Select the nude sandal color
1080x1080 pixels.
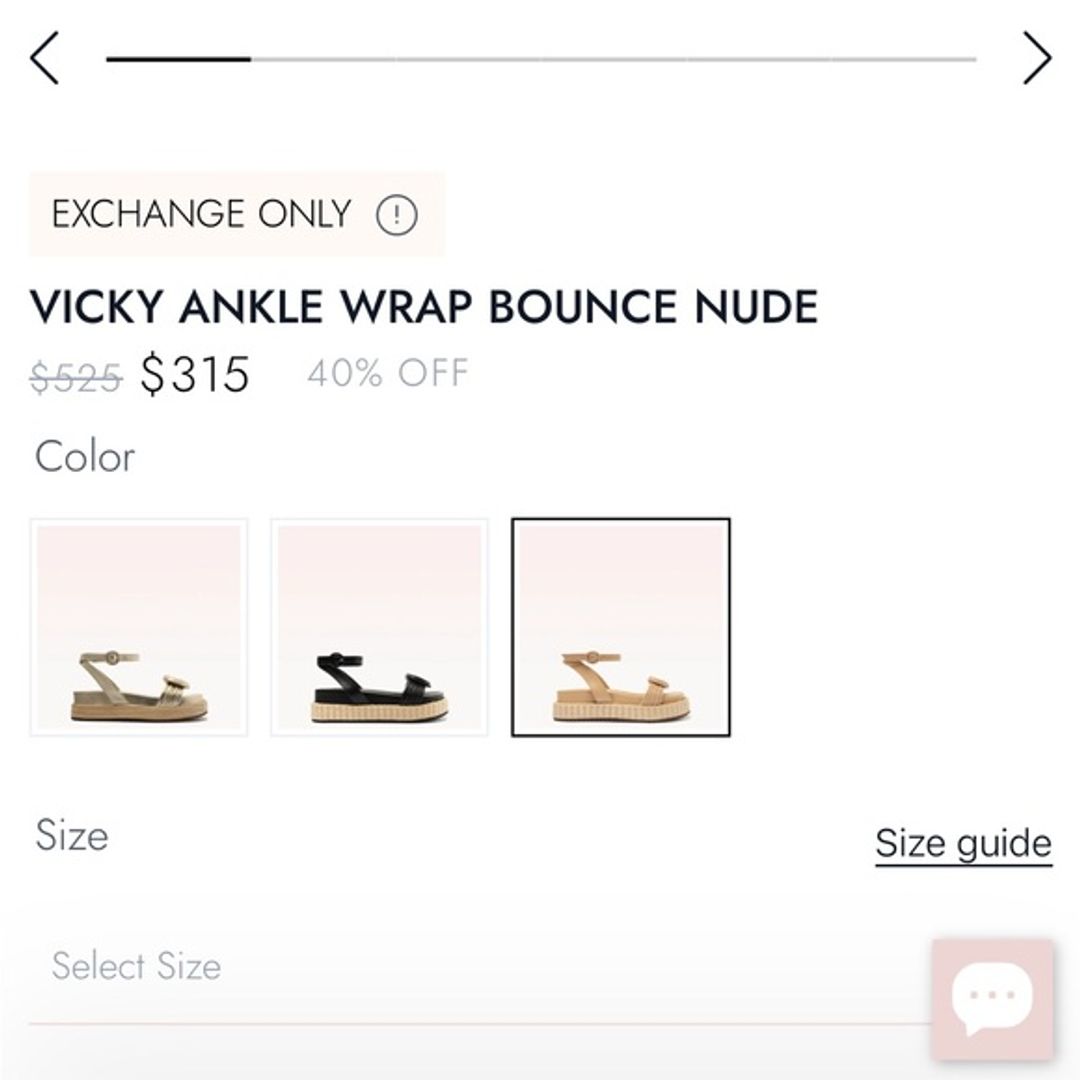click(621, 628)
